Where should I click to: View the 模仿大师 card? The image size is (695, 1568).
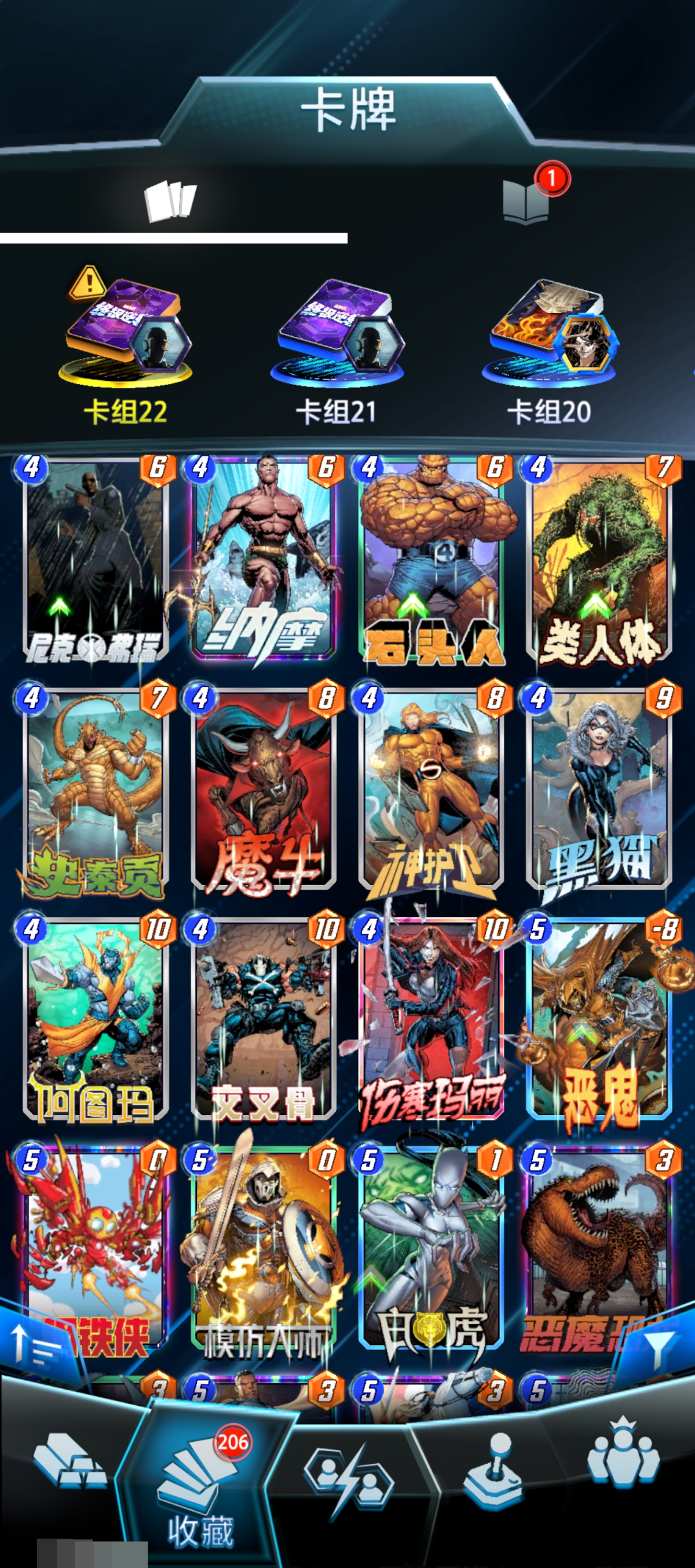tap(263, 1248)
